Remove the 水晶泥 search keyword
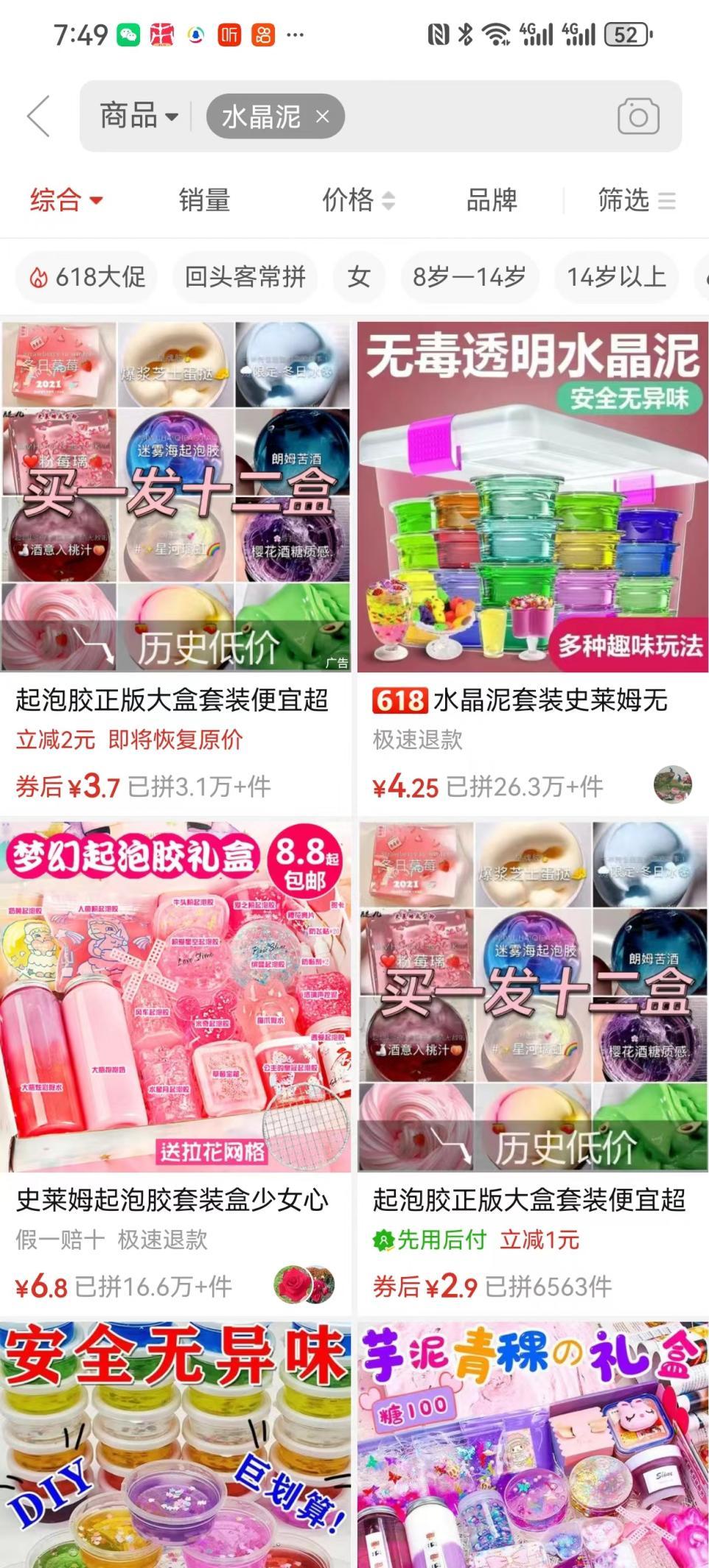The image size is (709, 1568). click(322, 116)
